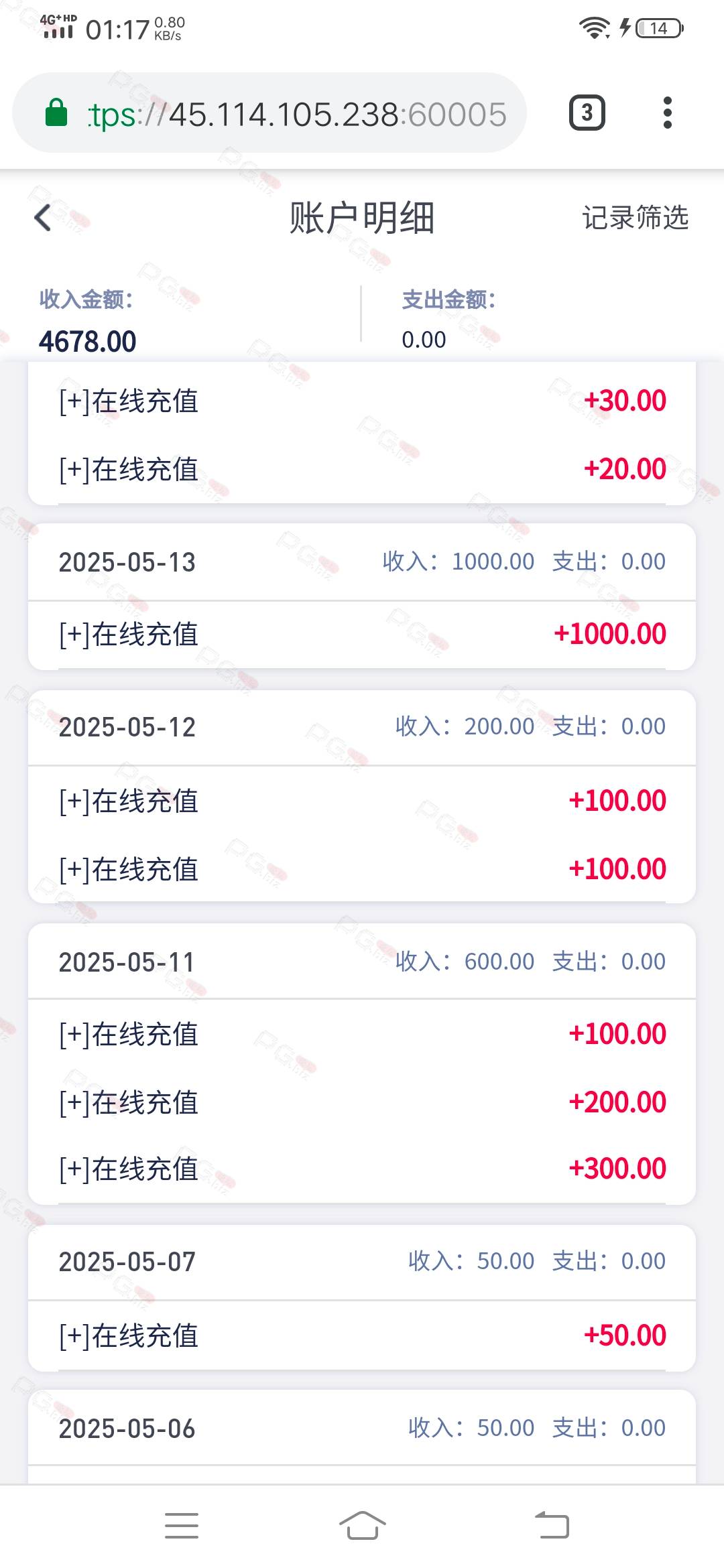Go back from the 账户明细 page
724x1568 pixels.
coord(43,218)
